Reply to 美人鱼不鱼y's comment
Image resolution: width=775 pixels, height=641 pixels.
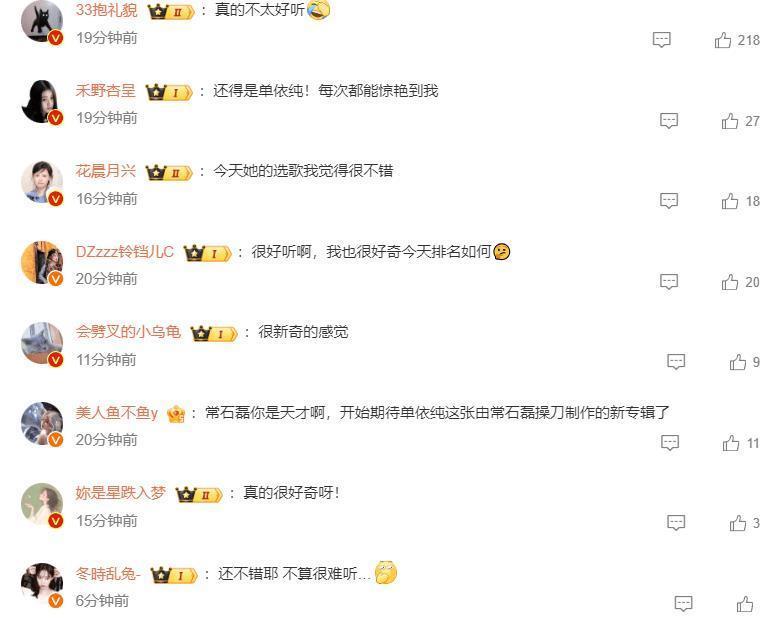click(x=670, y=442)
